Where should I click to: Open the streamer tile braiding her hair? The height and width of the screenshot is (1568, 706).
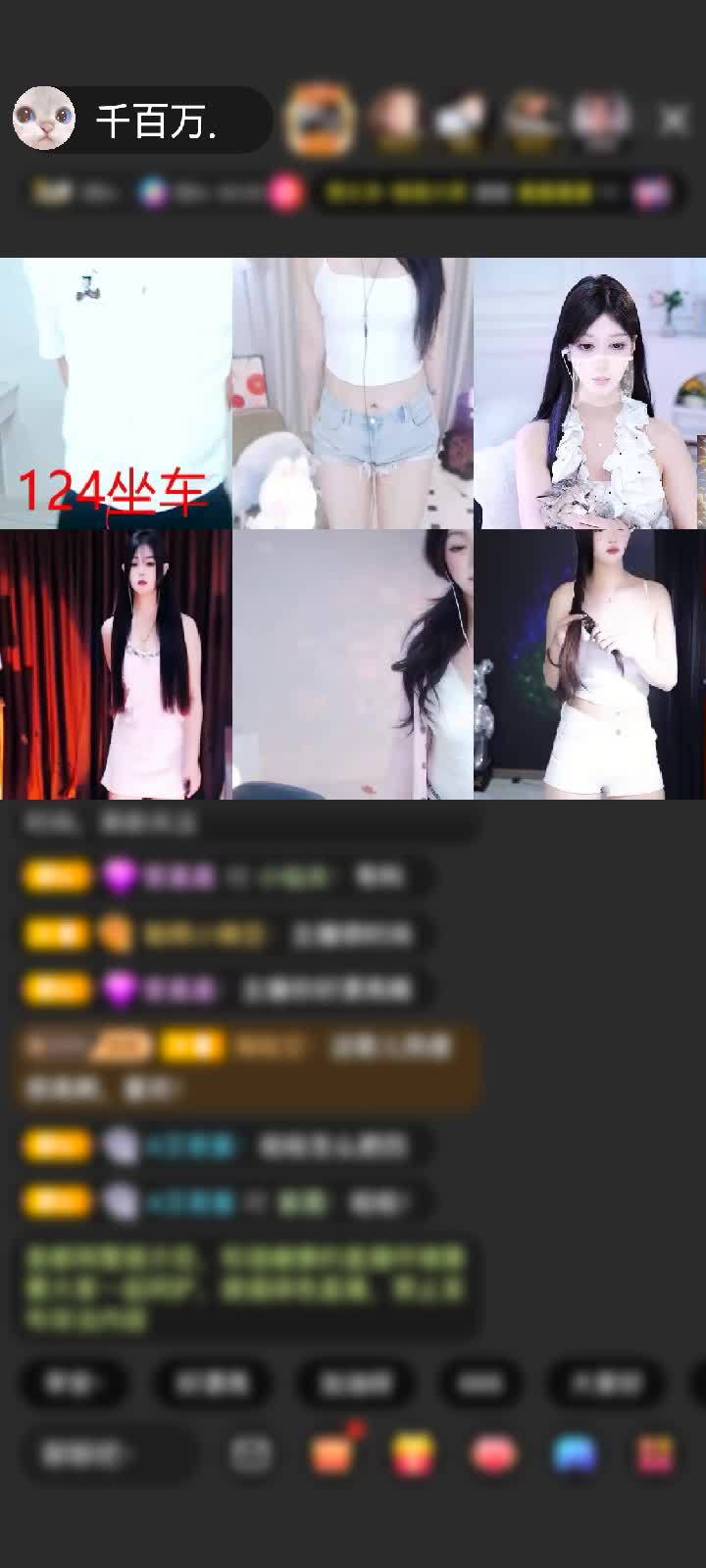coord(589,664)
